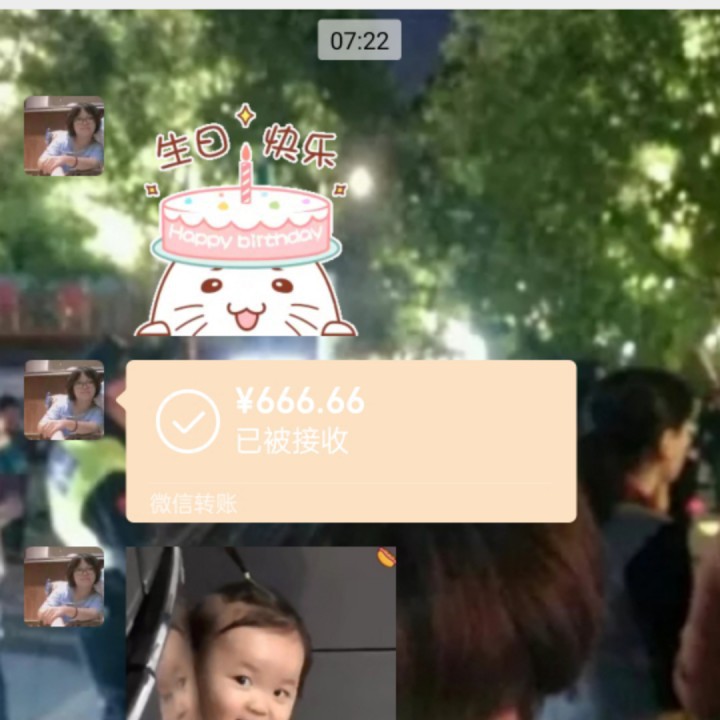
Task: Tap sender's avatar next to the transfer
Action: pyautogui.click(x=64, y=400)
